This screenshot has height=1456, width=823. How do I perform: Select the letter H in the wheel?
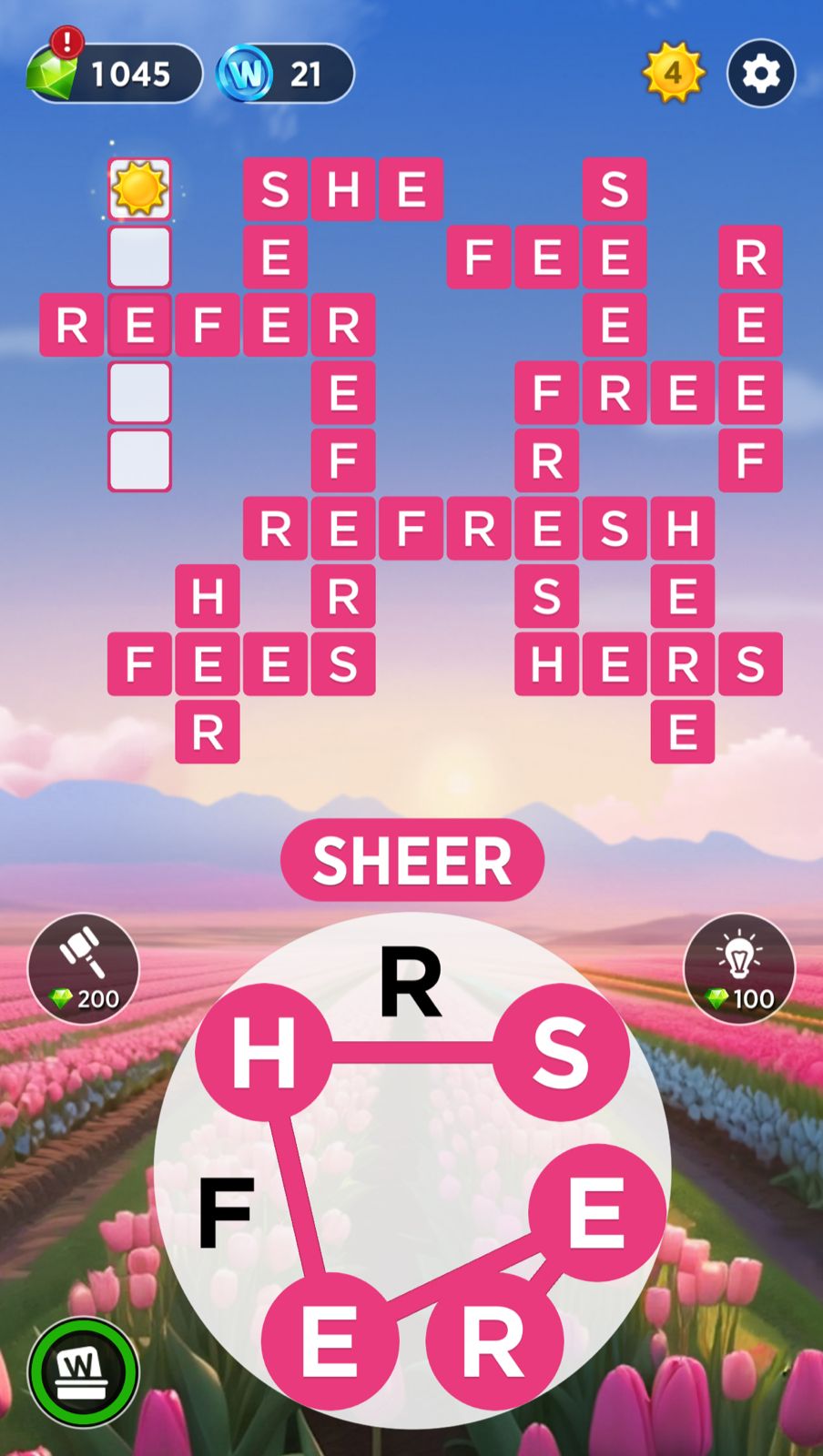point(264,1052)
